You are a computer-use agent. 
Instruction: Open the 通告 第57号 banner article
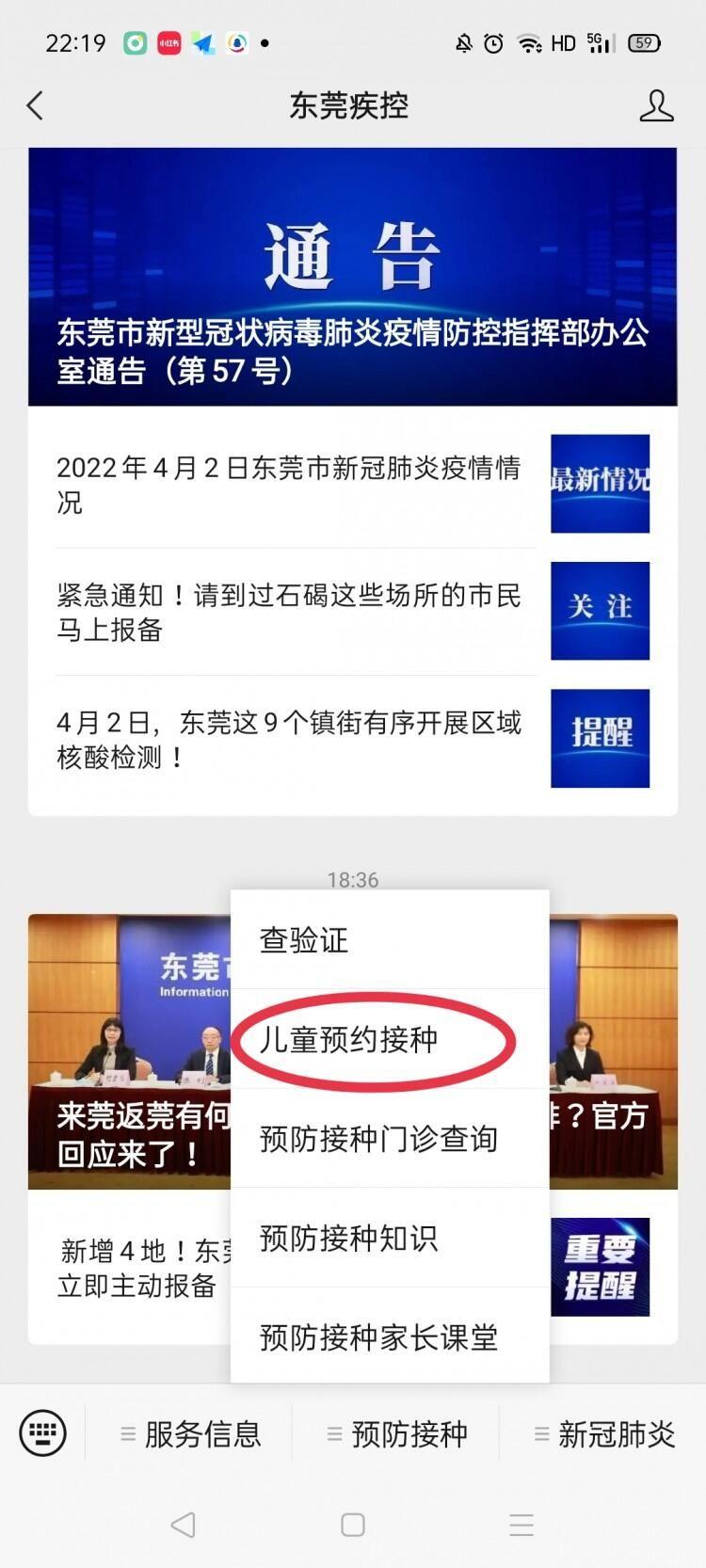[x=352, y=277]
